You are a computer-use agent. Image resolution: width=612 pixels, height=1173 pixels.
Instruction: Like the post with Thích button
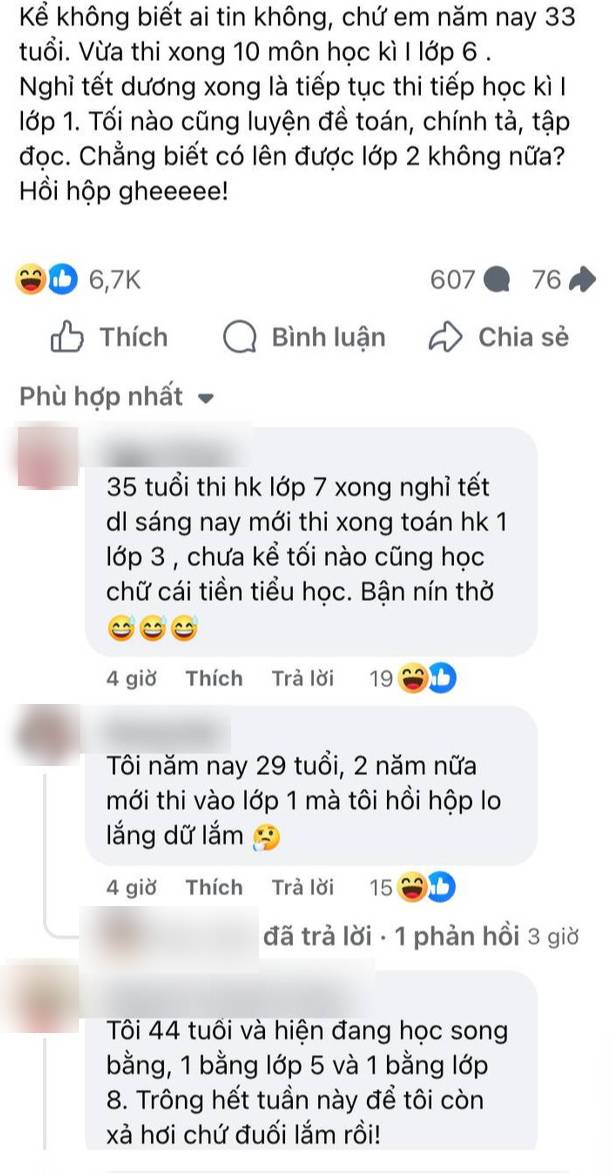(109, 338)
